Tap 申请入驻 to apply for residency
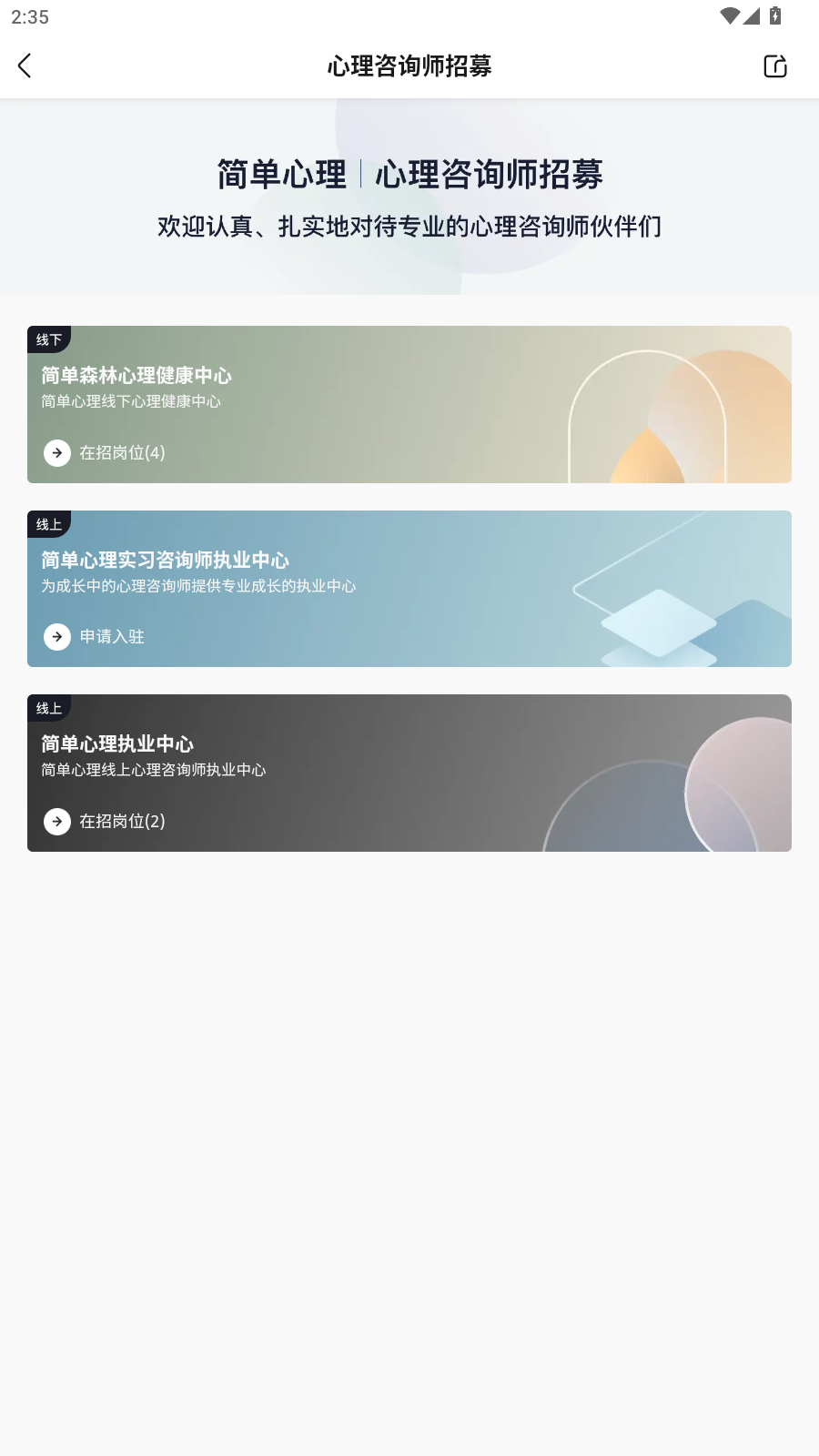 tap(112, 637)
